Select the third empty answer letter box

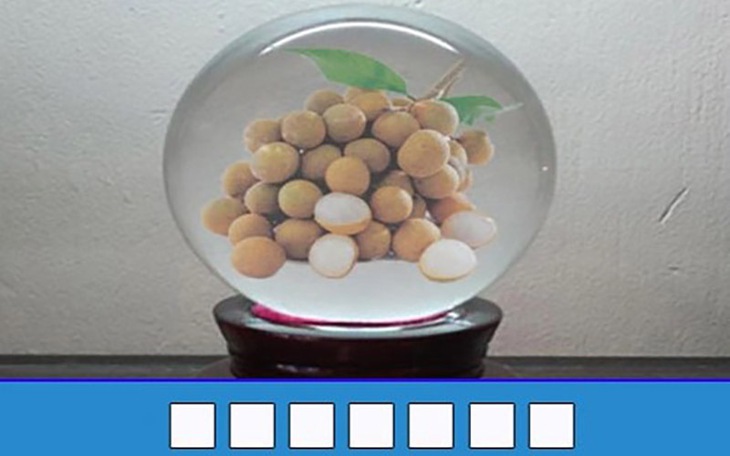[x=312, y=425]
